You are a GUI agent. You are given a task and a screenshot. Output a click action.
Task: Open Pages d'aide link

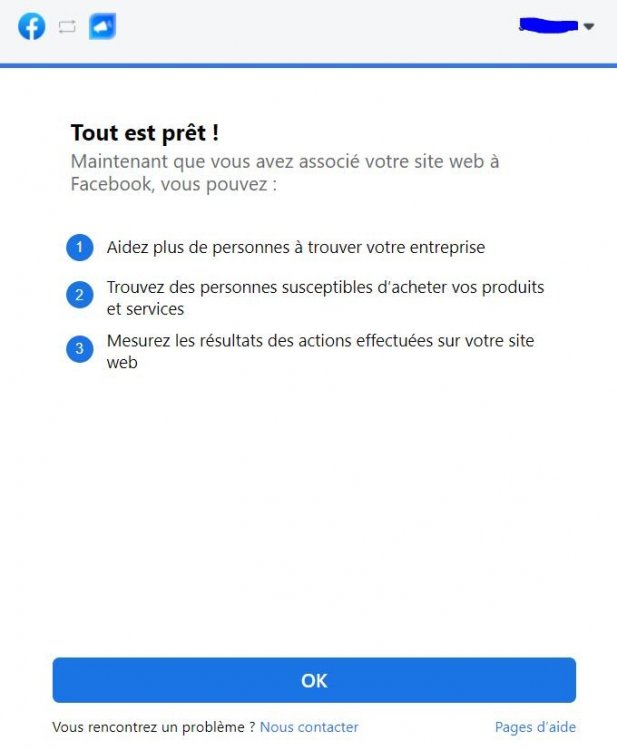(535, 727)
